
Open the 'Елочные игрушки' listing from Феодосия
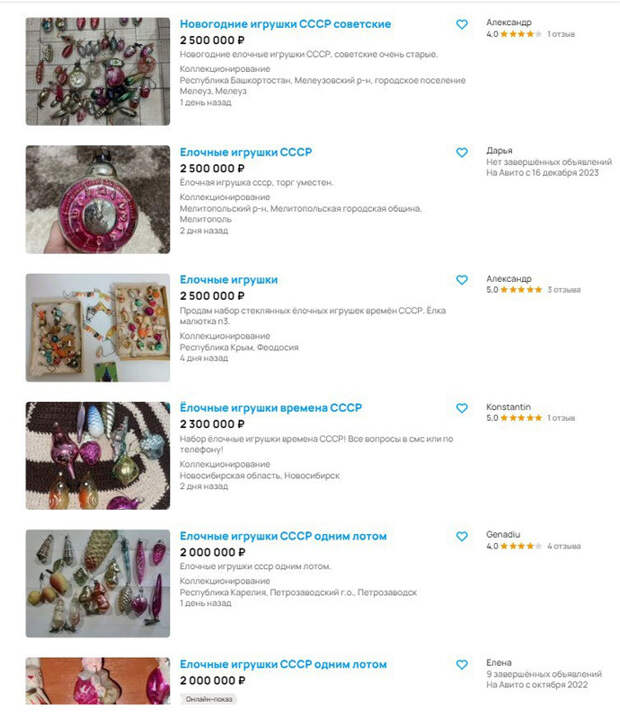[x=228, y=280]
